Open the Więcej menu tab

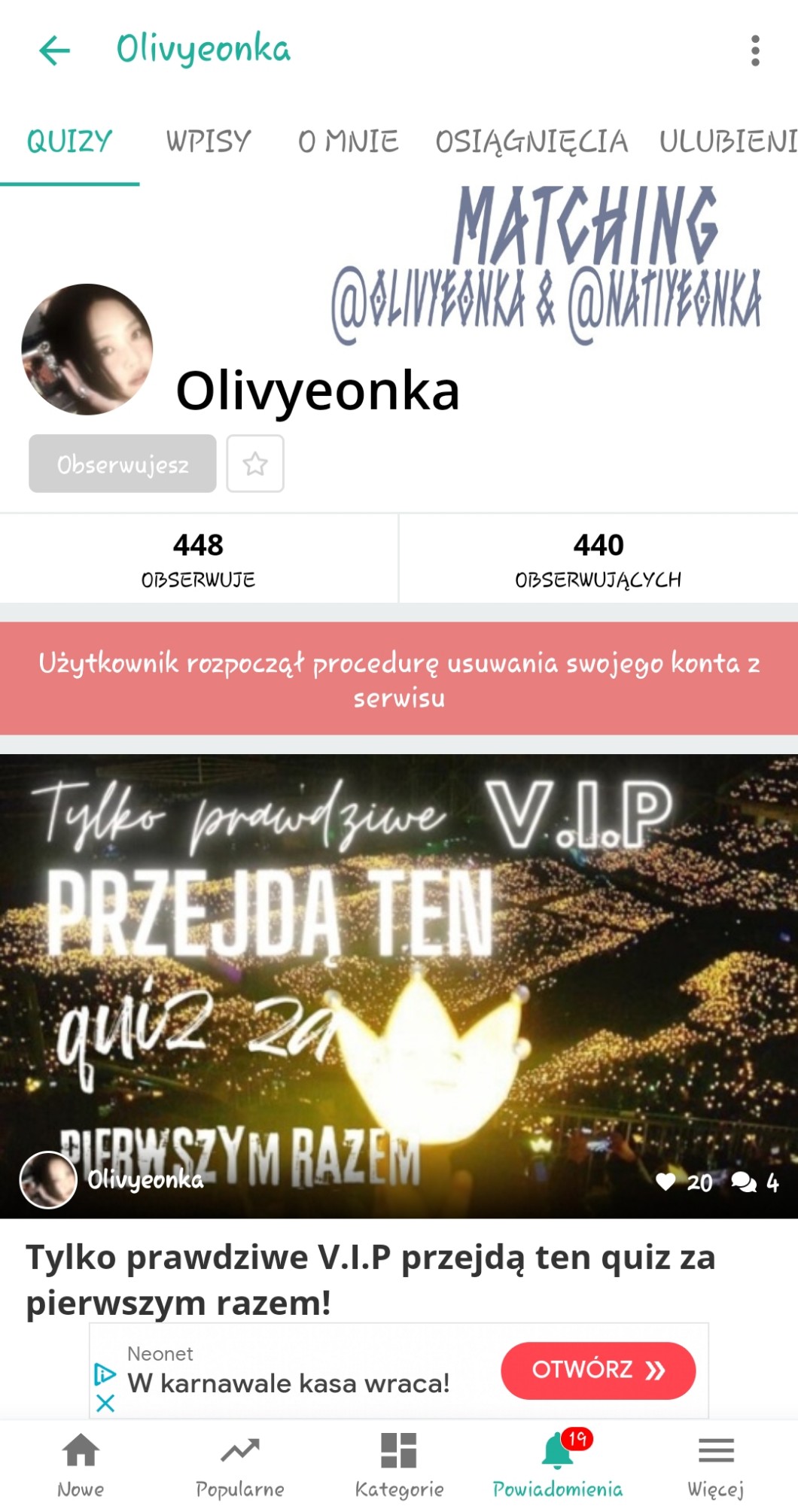point(716,1465)
